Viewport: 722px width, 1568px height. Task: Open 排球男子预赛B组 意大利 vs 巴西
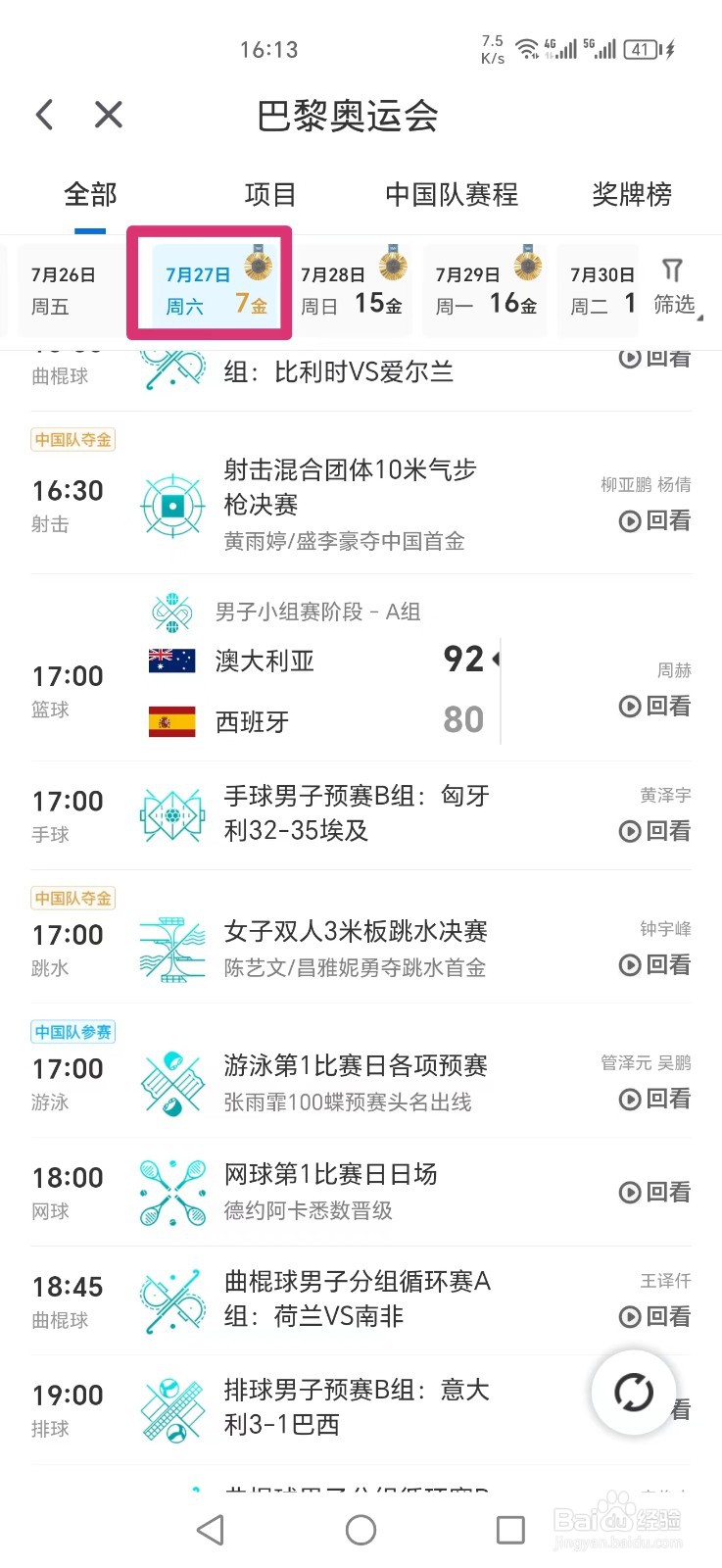(356, 1407)
